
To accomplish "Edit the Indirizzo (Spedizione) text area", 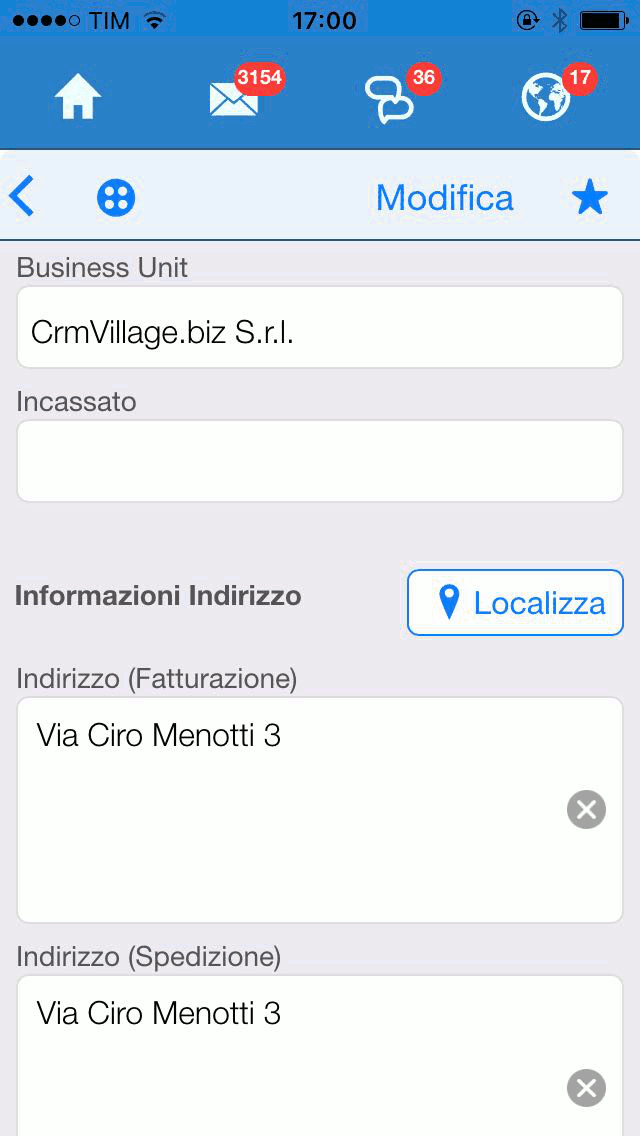I will (x=320, y=1056).
